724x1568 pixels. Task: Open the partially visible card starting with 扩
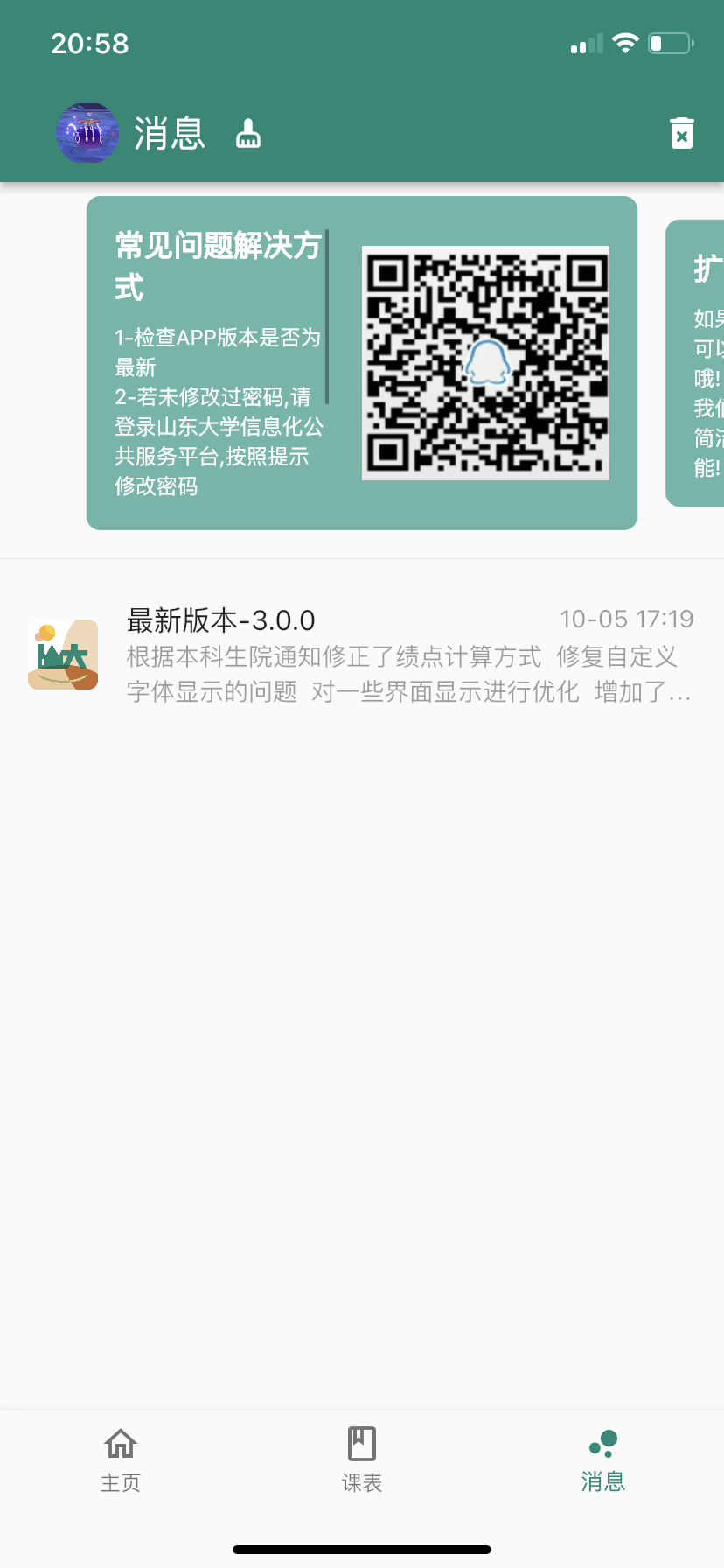point(695,363)
